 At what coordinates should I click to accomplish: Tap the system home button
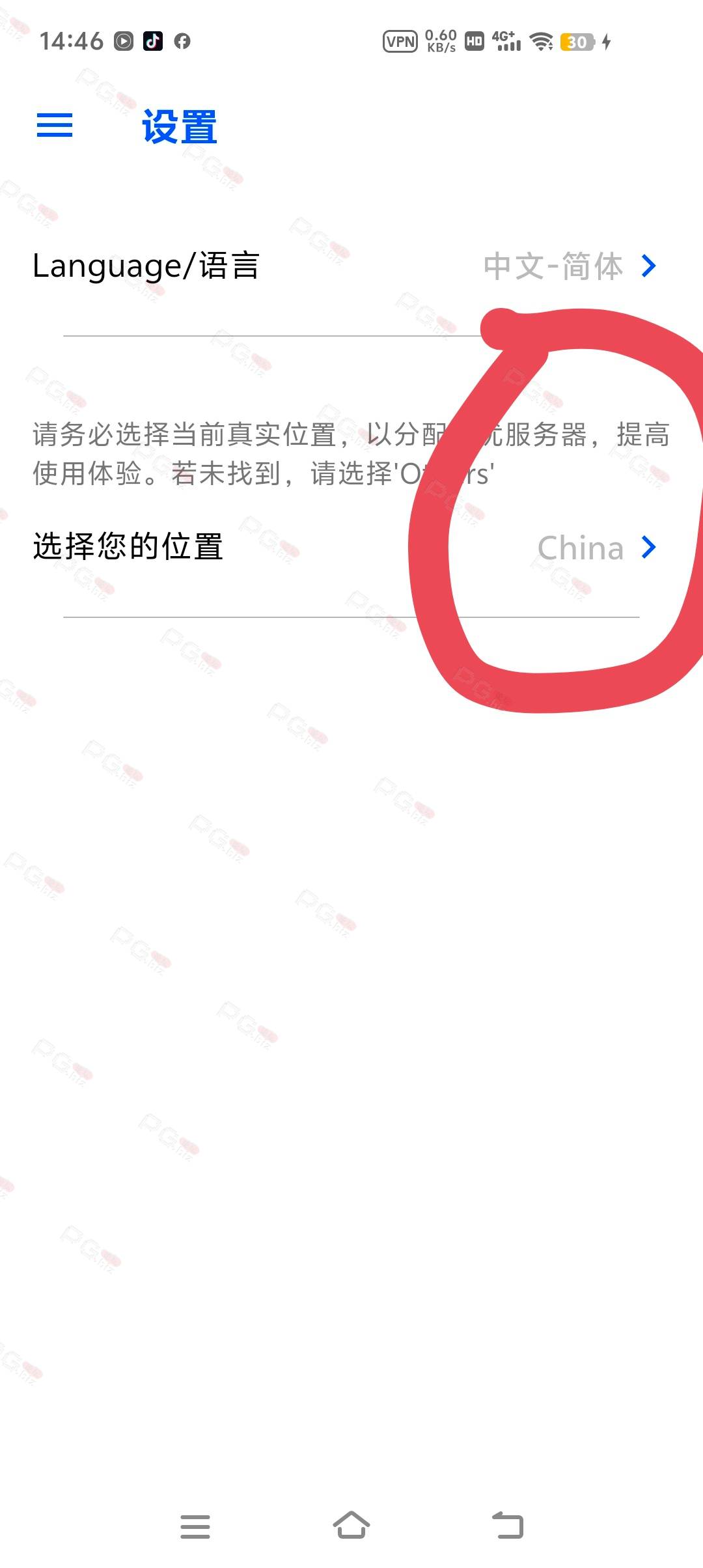tap(351, 1525)
